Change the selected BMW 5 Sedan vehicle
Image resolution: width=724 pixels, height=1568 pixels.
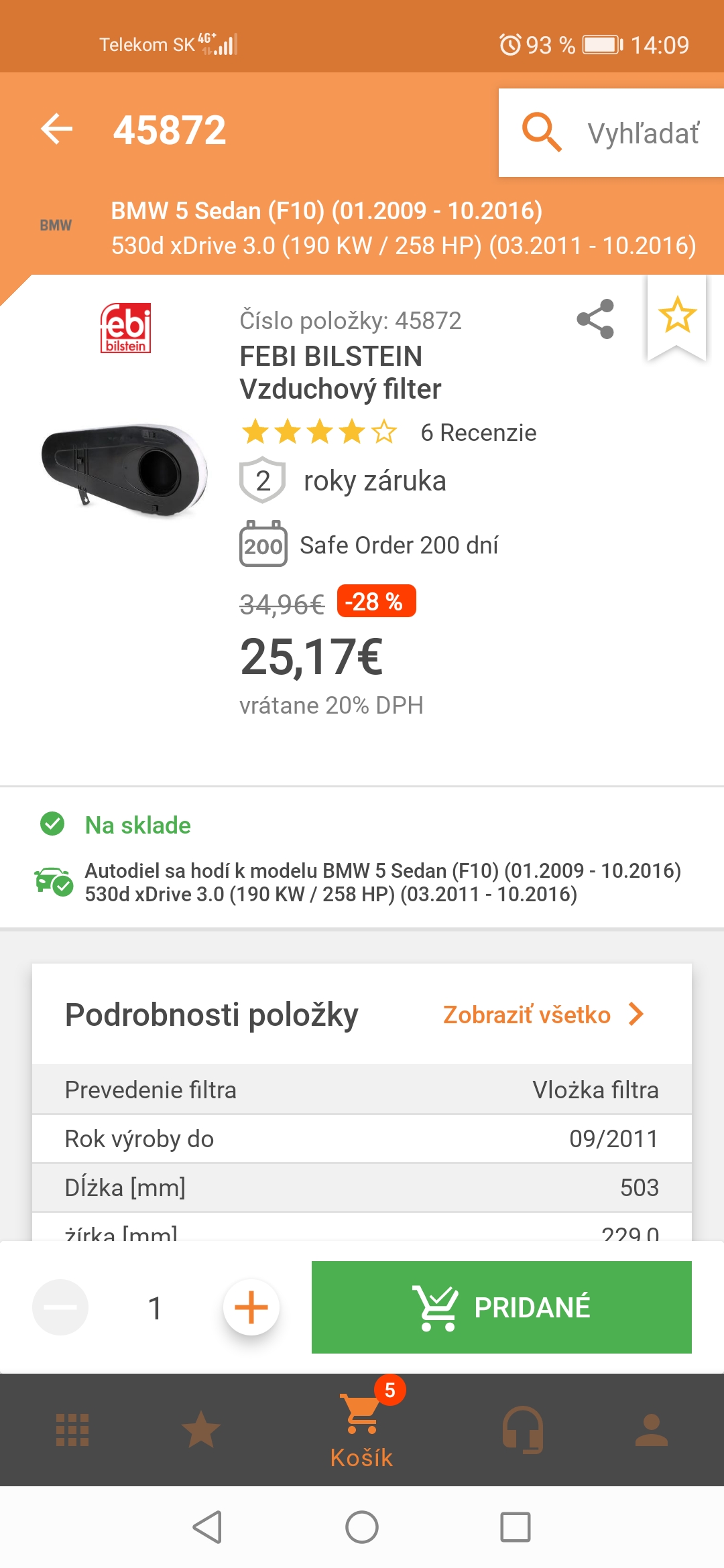tap(402, 228)
